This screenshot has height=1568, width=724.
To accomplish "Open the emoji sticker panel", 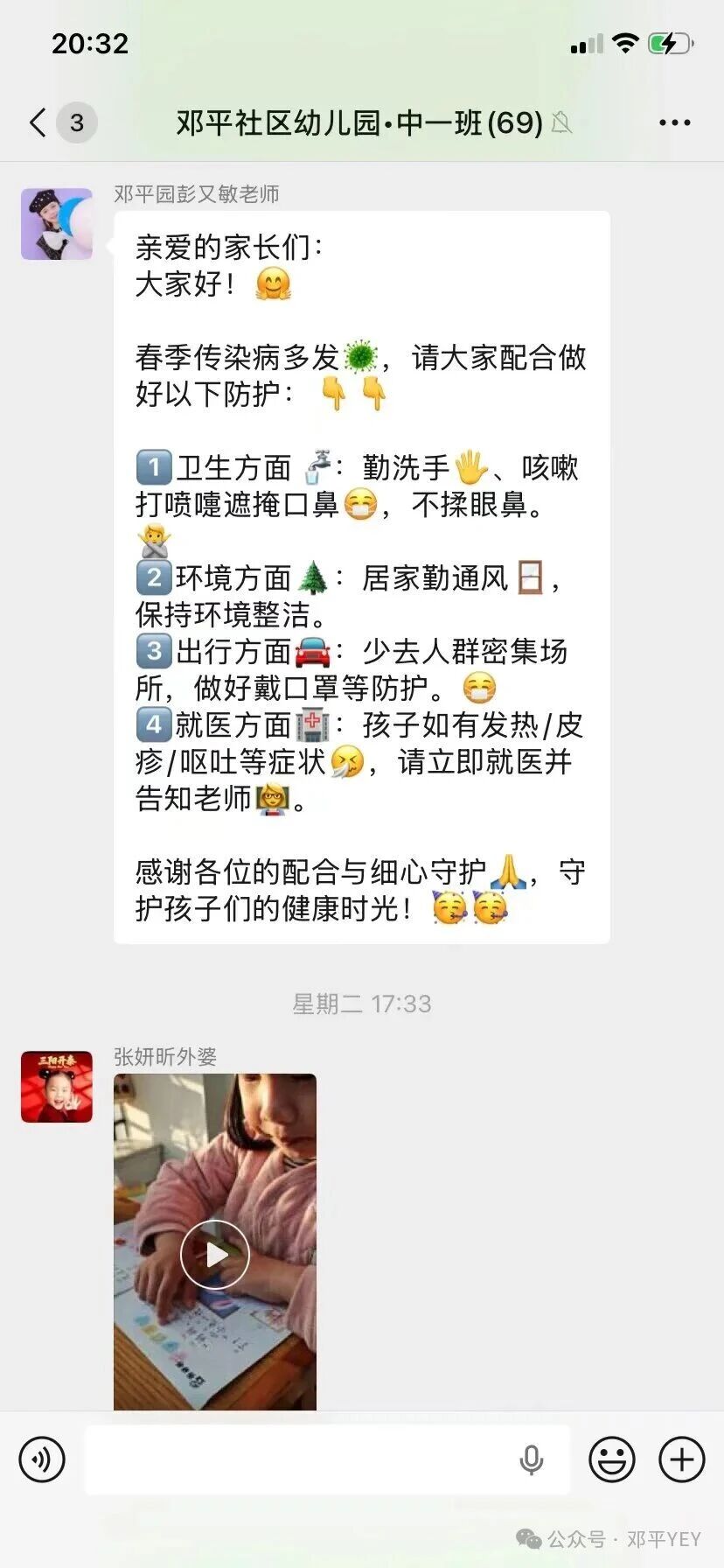I will 612,1459.
